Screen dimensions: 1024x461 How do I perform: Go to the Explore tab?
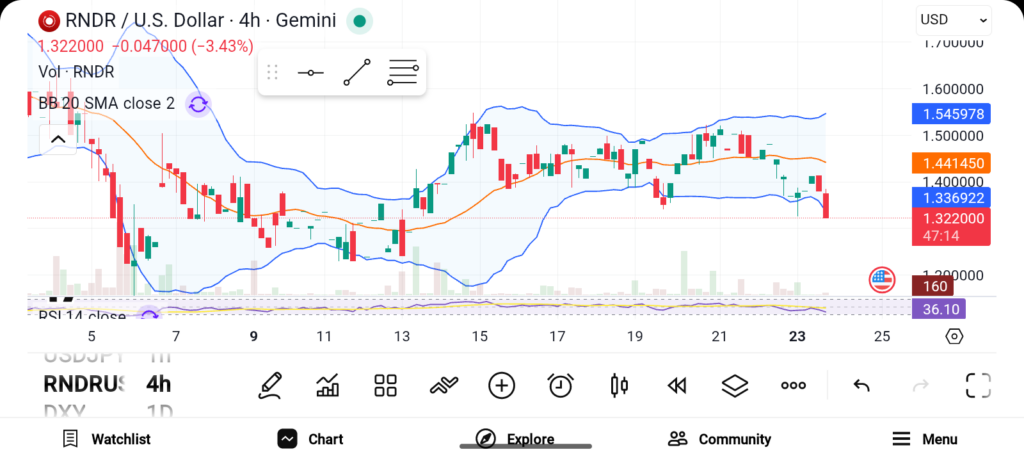pos(515,439)
